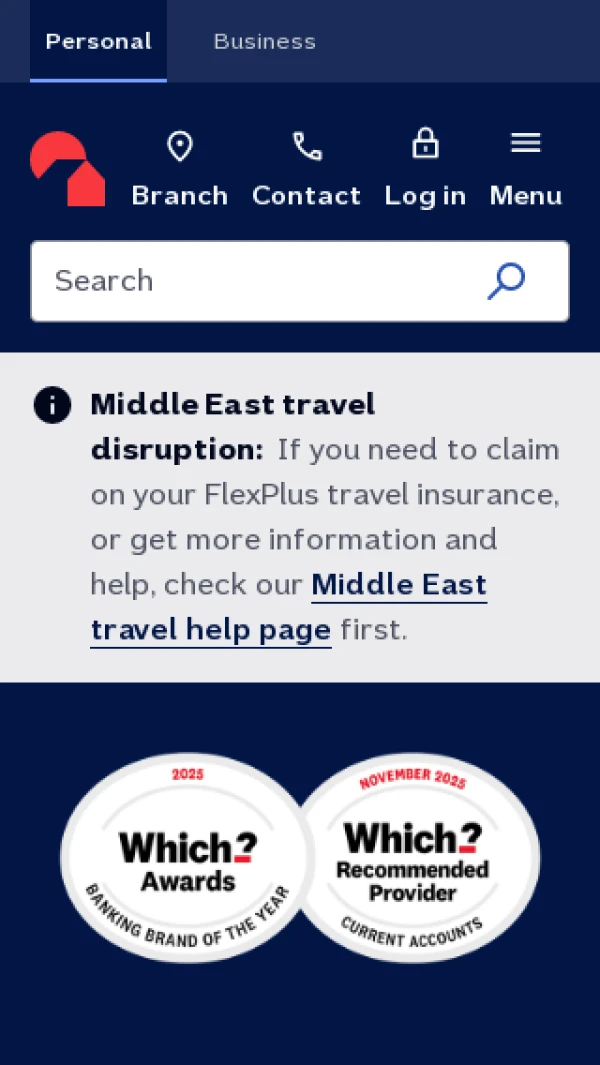Open the Contact page
The height and width of the screenshot is (1065, 600).
[306, 170]
